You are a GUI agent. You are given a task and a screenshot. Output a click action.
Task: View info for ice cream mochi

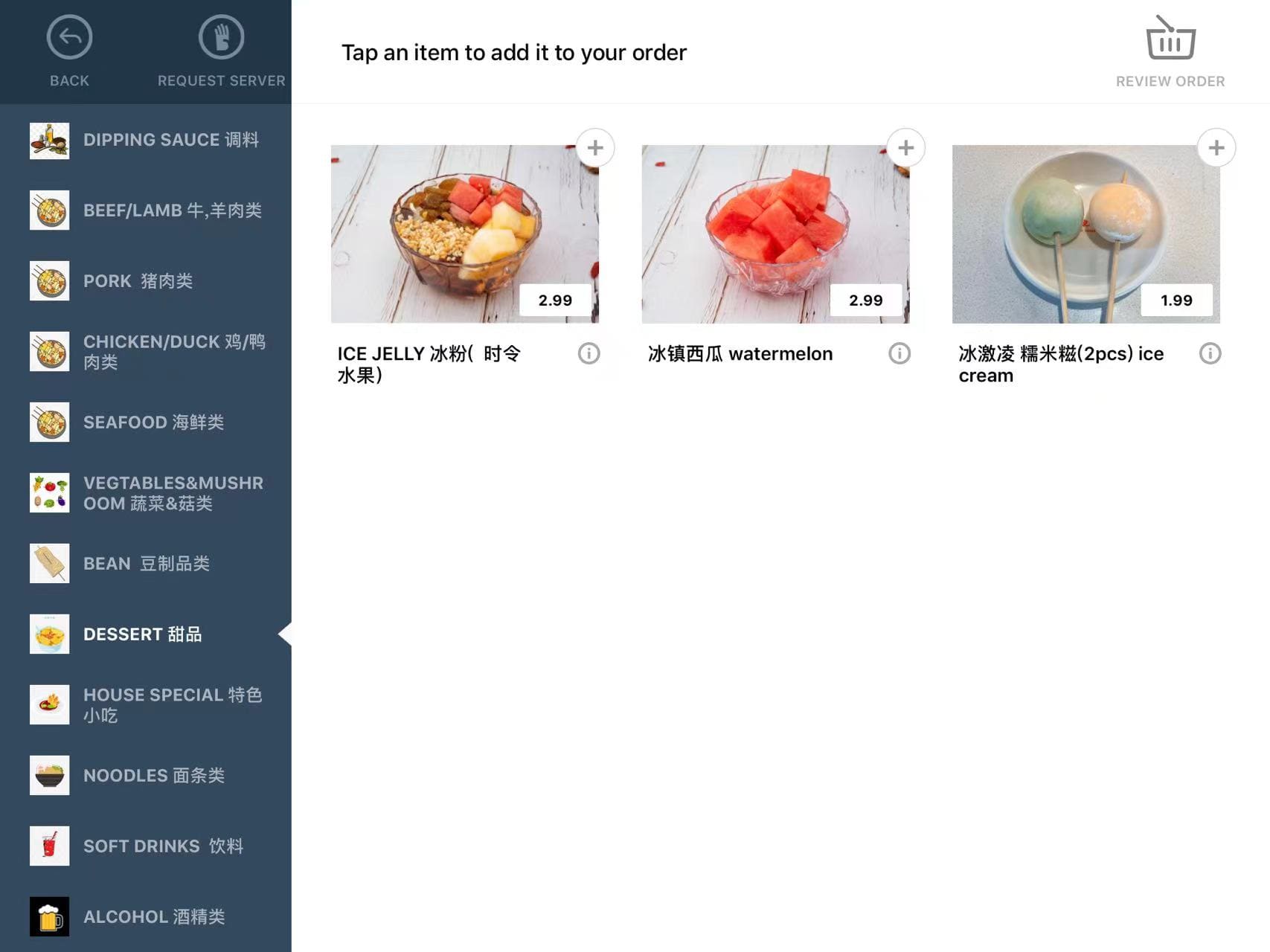(1210, 353)
